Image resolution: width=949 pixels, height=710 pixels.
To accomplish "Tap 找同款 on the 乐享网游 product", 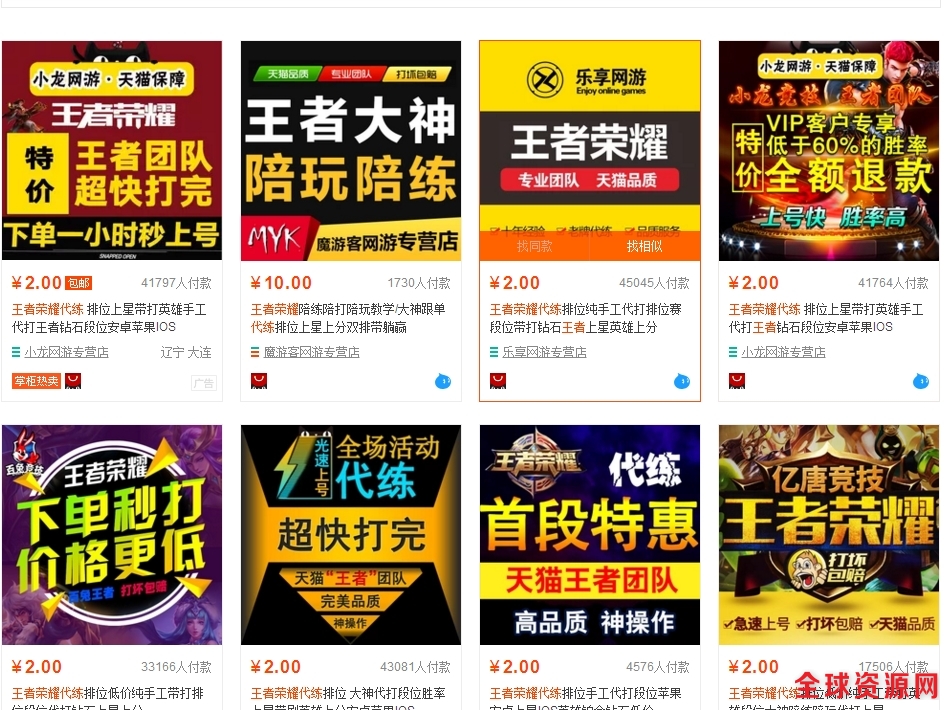I will point(534,246).
